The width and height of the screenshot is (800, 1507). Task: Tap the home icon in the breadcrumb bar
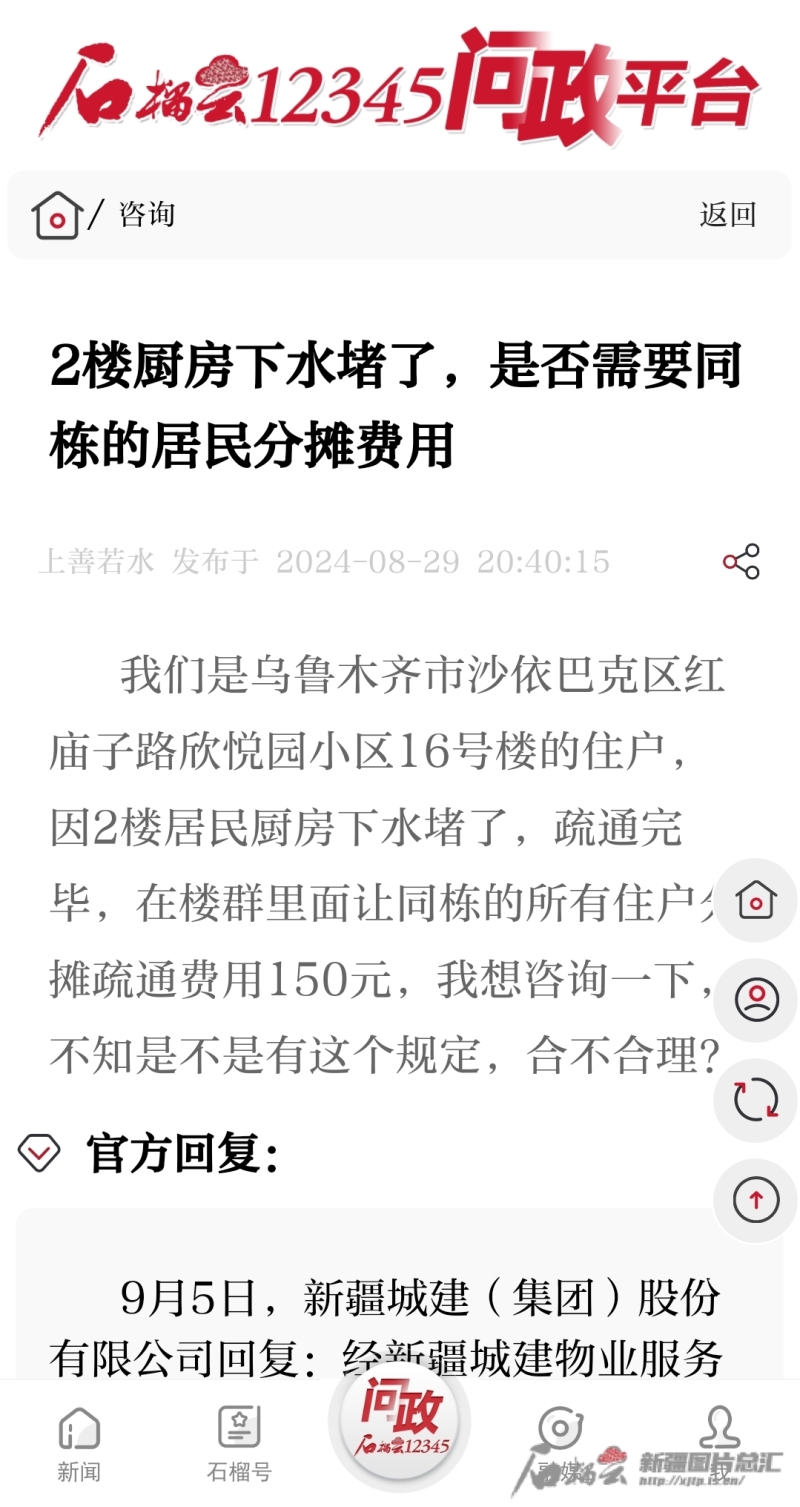pos(56,214)
